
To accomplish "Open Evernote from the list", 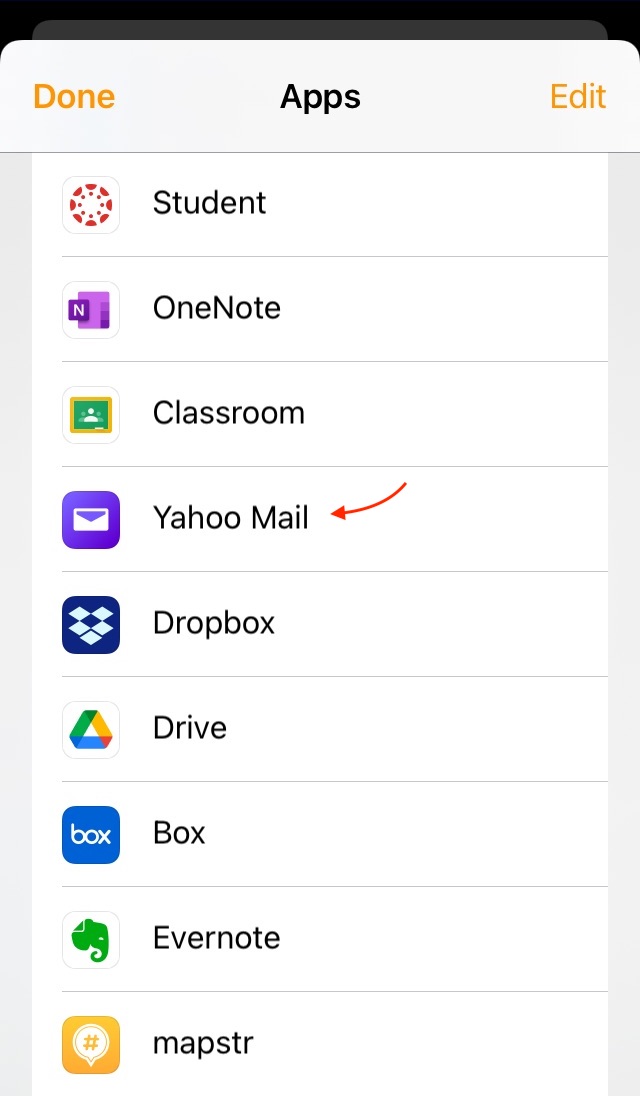I will [216, 938].
